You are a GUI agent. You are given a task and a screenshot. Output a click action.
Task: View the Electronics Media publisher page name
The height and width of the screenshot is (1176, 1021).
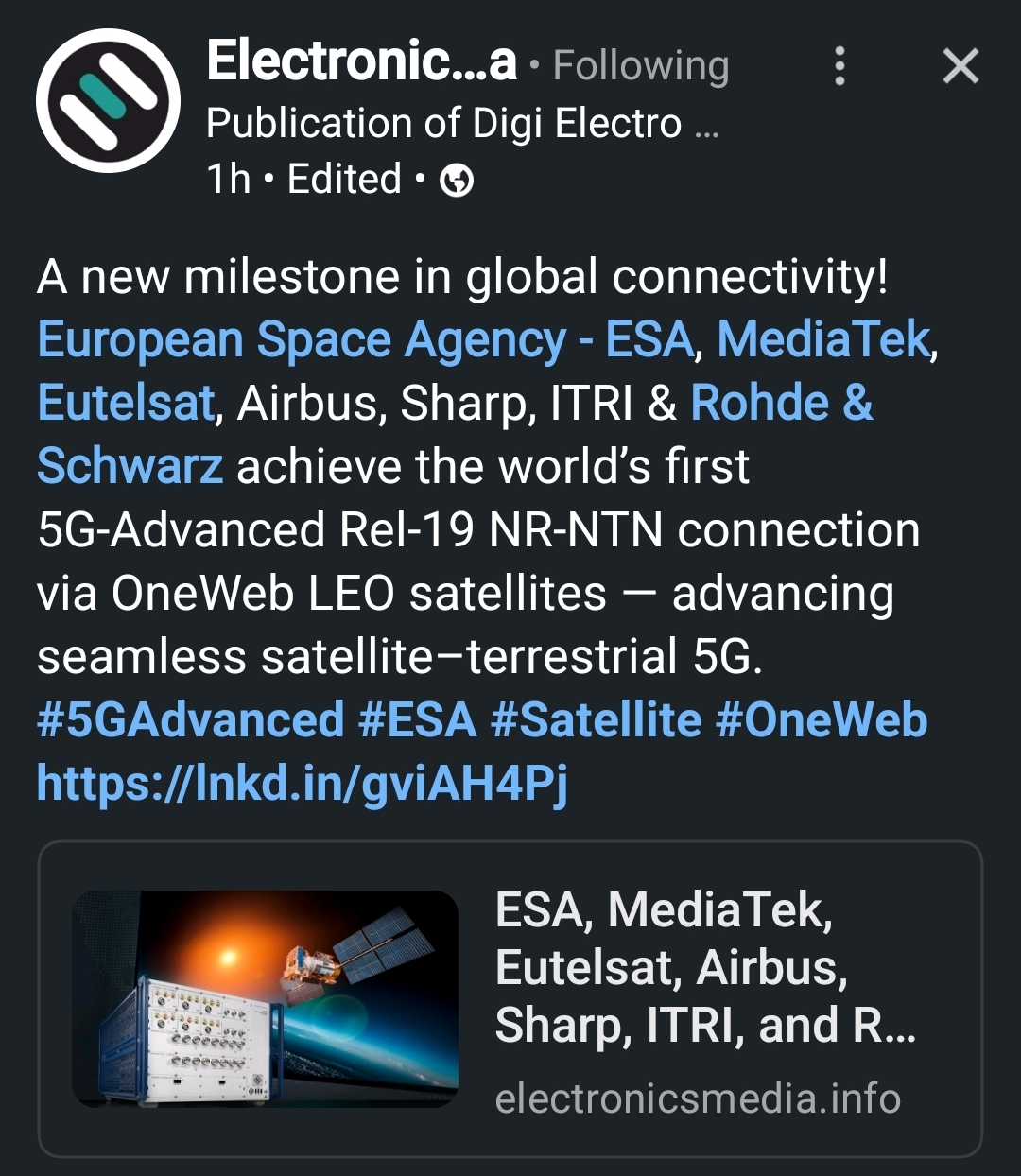pyautogui.click(x=361, y=62)
